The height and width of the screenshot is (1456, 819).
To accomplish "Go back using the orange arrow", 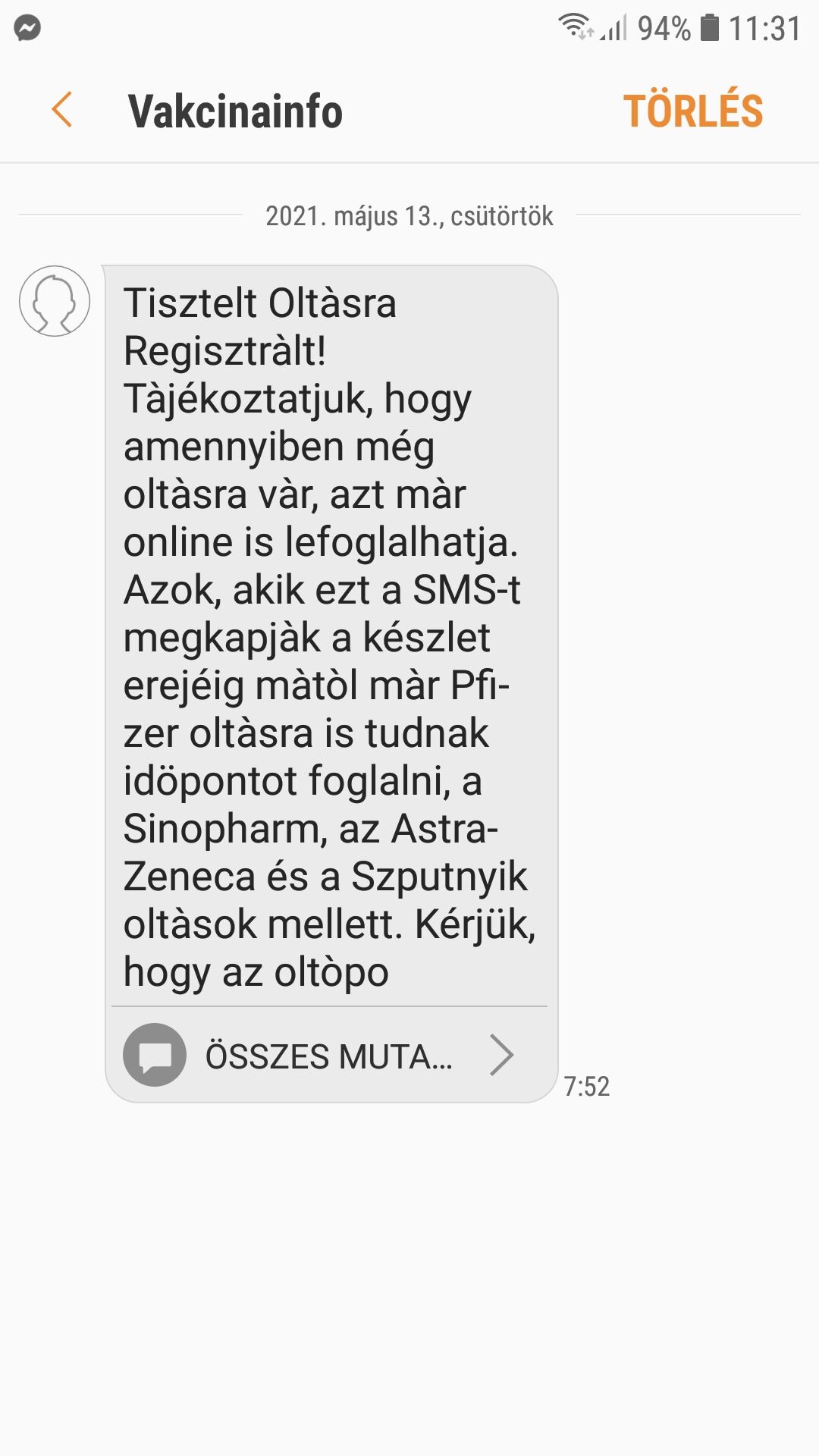I will click(x=62, y=111).
